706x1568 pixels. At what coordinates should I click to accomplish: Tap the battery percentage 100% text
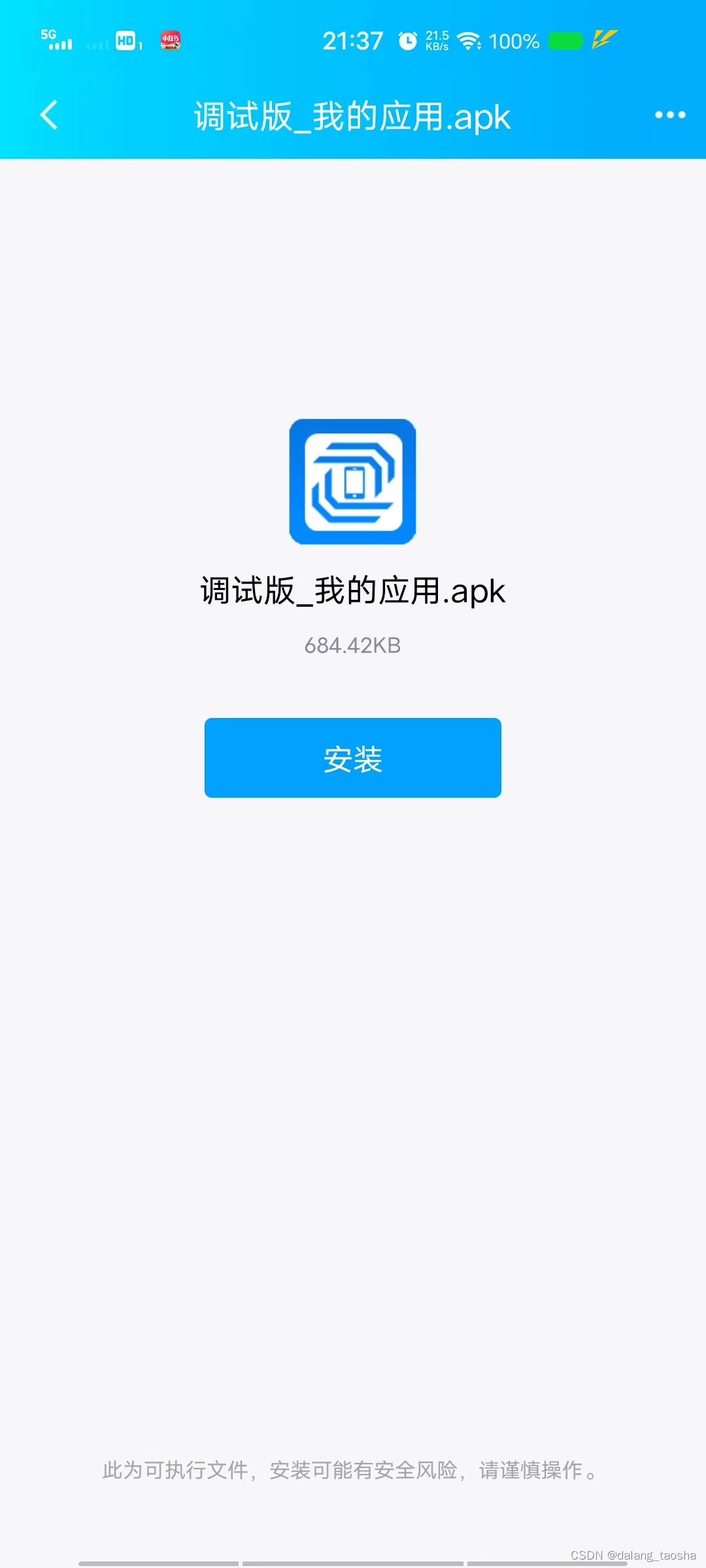pos(514,41)
